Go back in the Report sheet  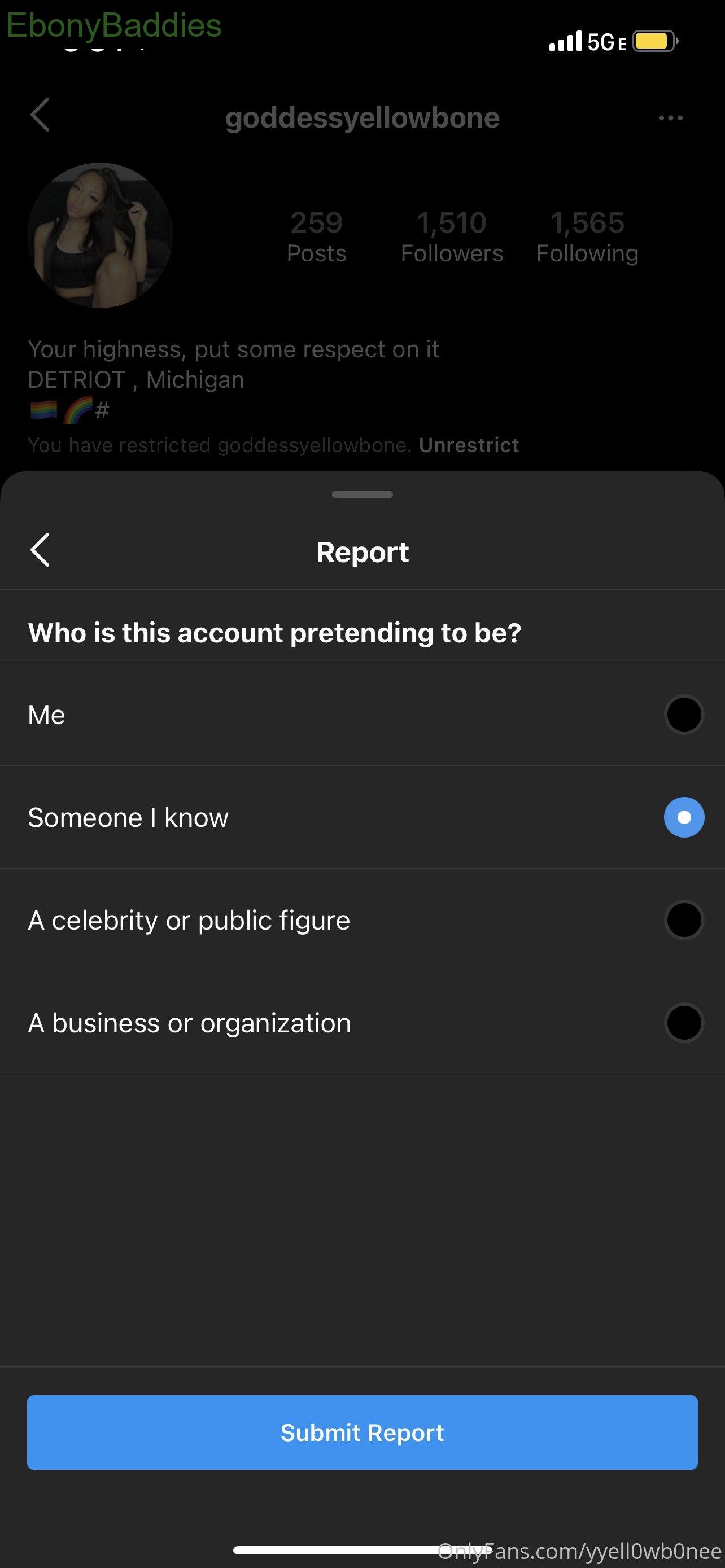tap(40, 550)
